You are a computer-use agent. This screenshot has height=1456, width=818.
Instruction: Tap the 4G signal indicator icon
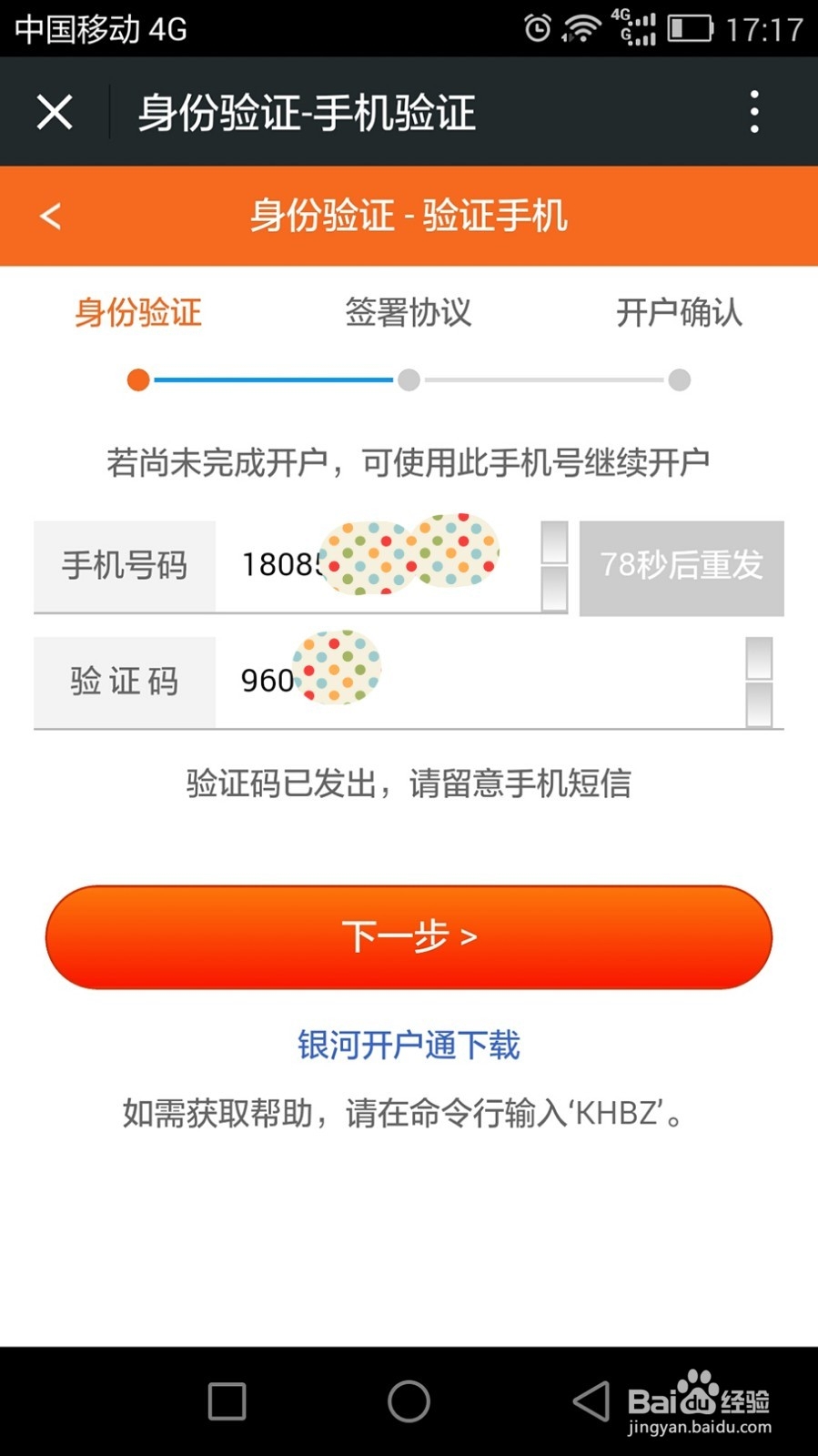click(634, 27)
